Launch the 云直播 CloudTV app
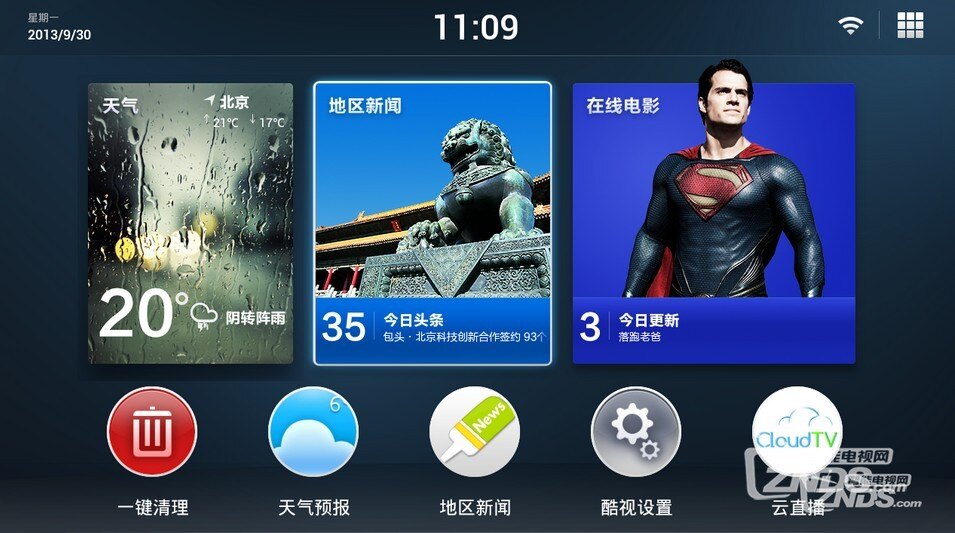Viewport: 955px width, 533px height. [x=797, y=432]
